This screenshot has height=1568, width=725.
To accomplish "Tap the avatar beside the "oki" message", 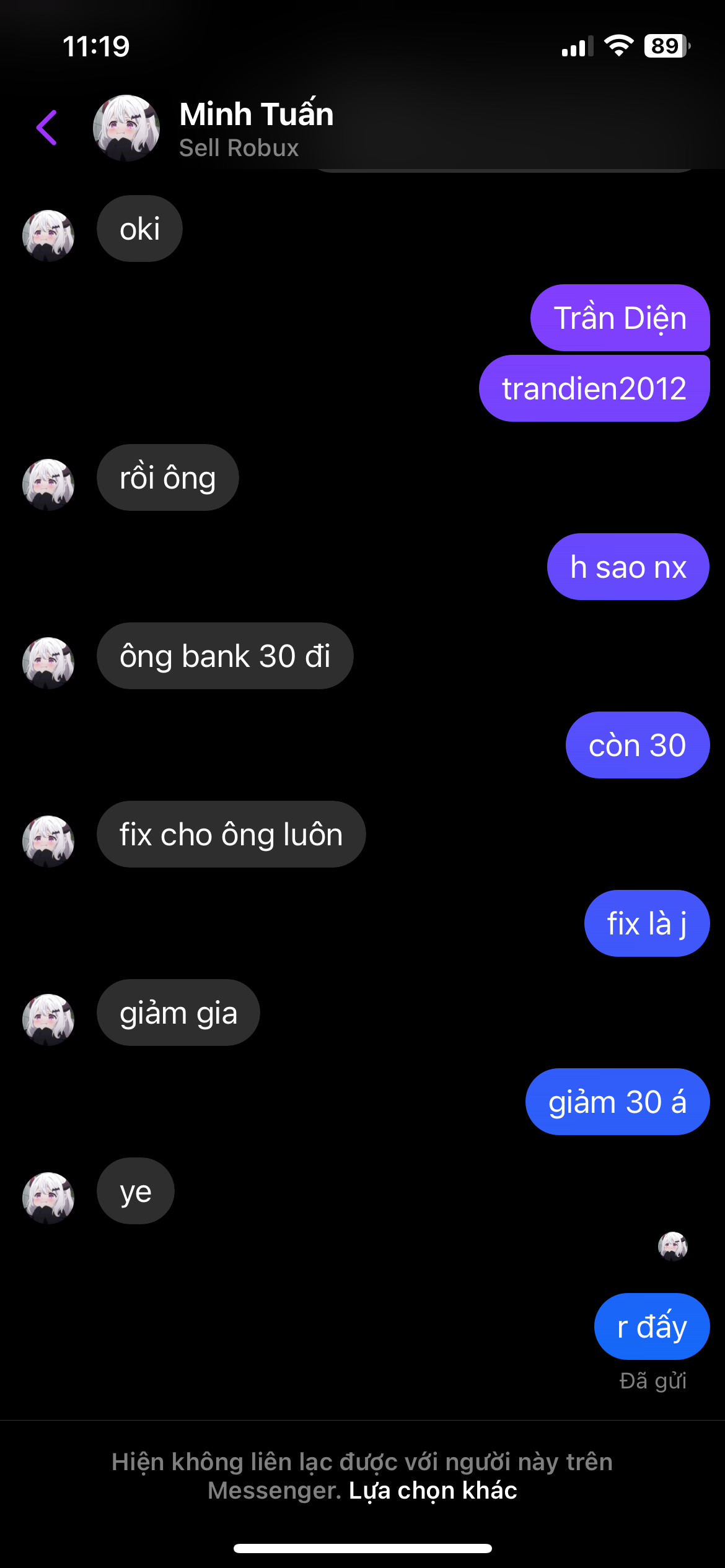I will [x=48, y=235].
